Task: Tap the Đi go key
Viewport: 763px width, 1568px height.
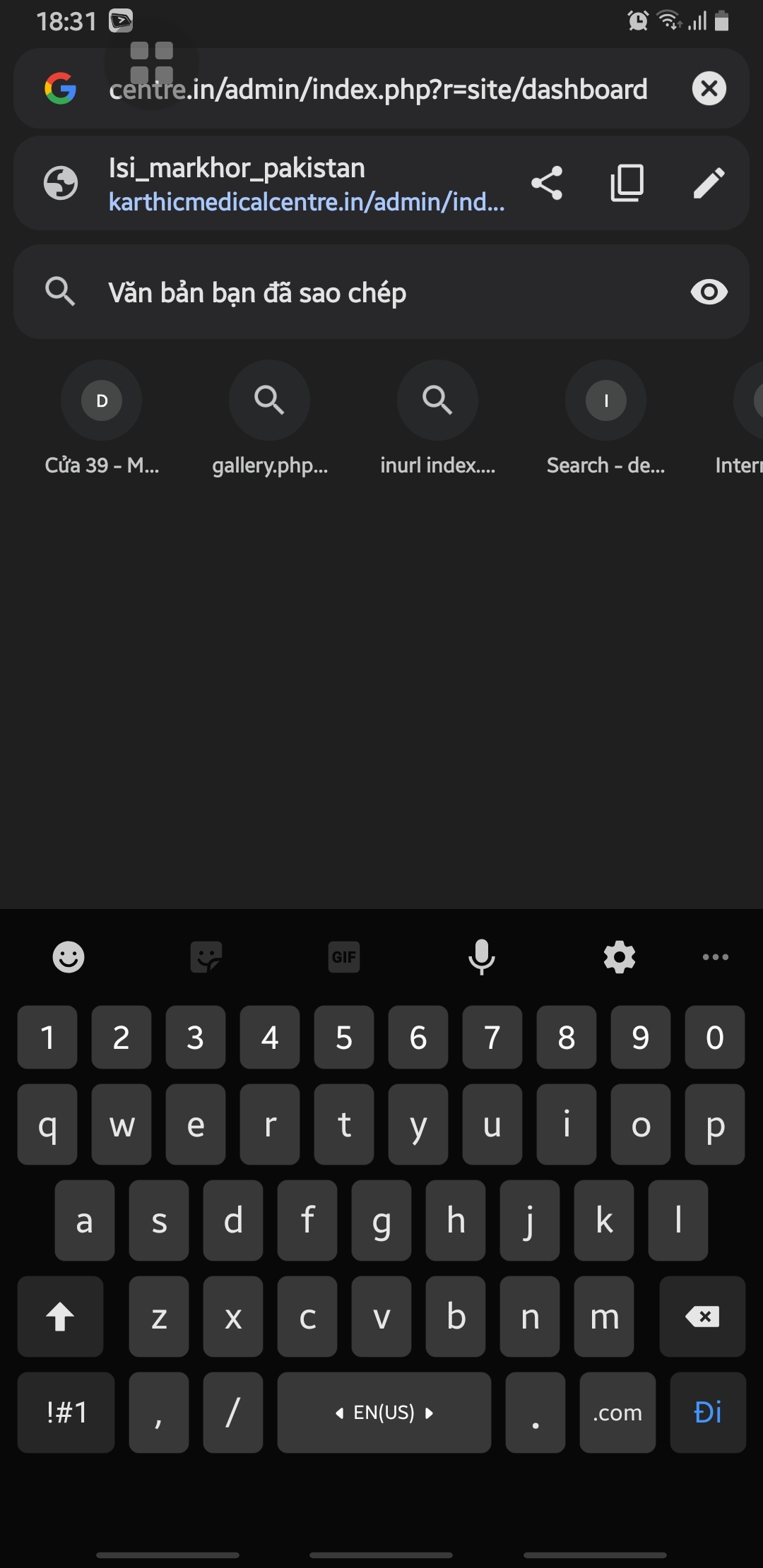Action: [708, 1413]
